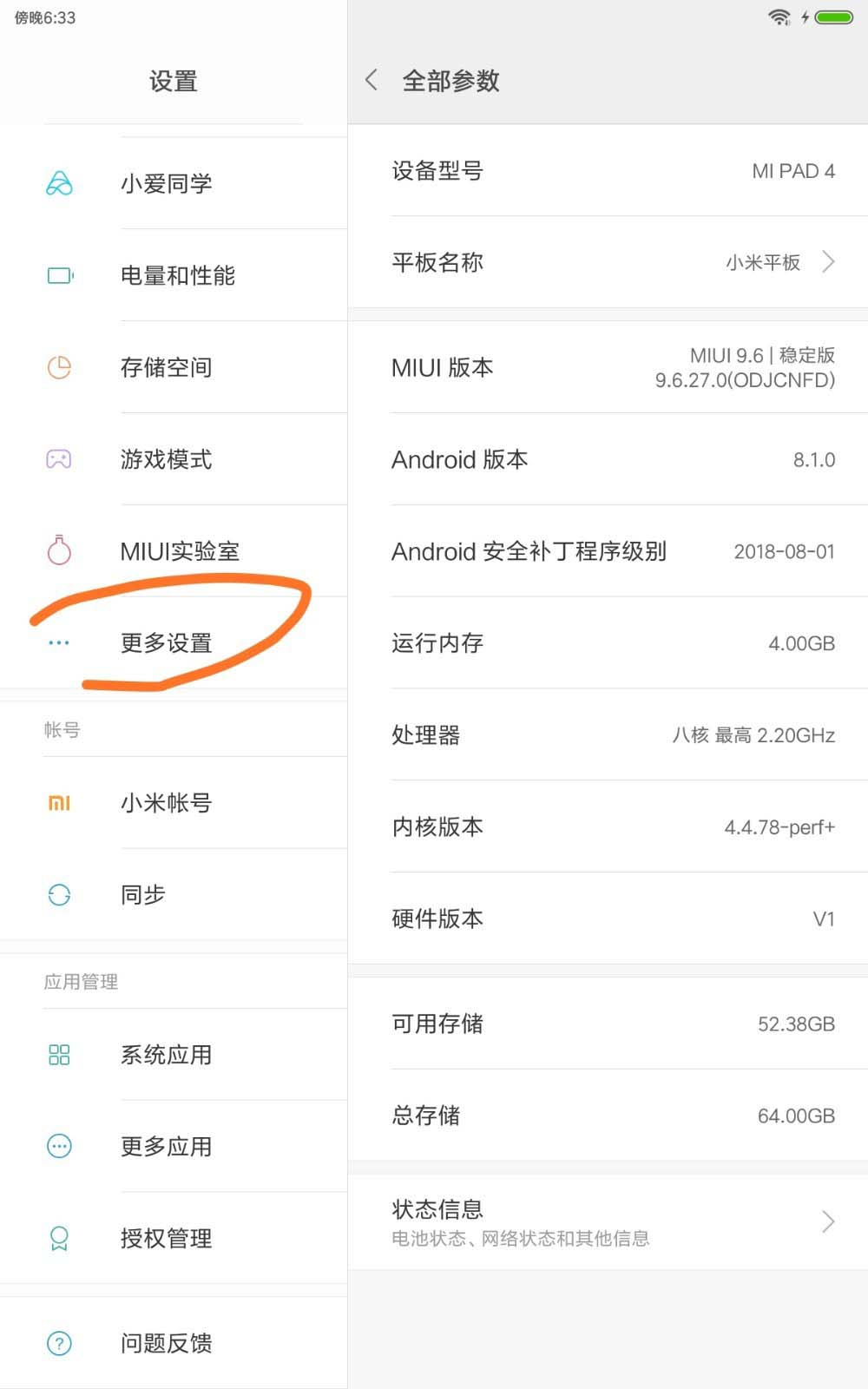868x1389 pixels.
Task: Switch to the 设置 panel header
Action: pos(173,80)
